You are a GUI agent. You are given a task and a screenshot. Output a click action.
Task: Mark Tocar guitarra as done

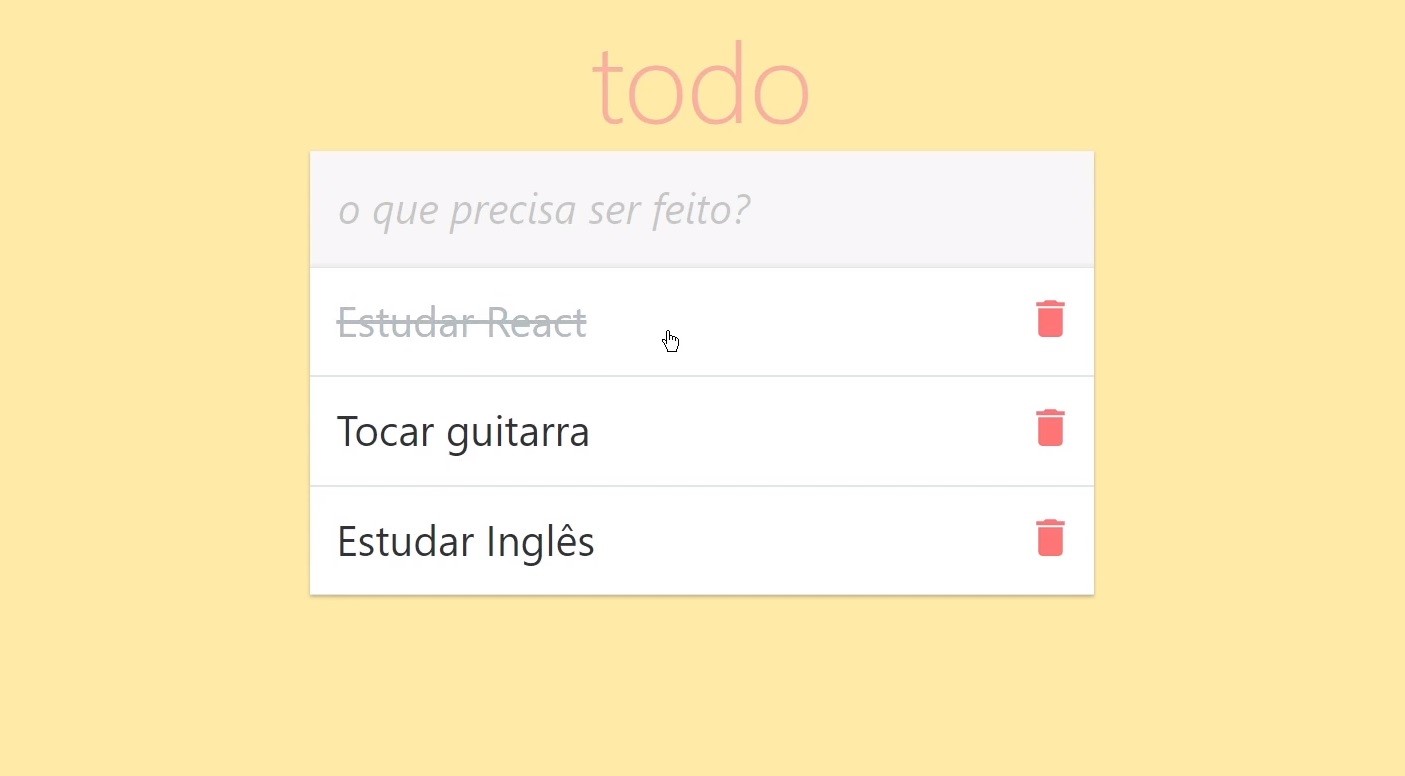[x=463, y=432]
